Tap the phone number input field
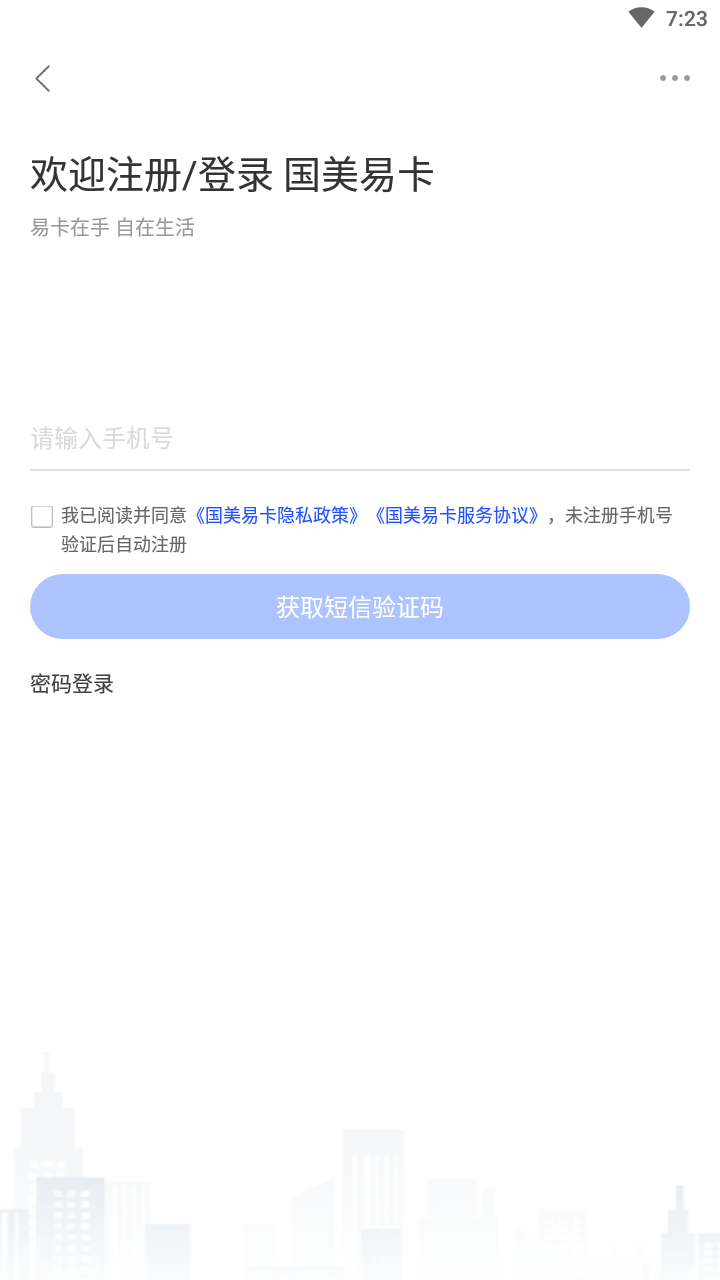 click(360, 438)
